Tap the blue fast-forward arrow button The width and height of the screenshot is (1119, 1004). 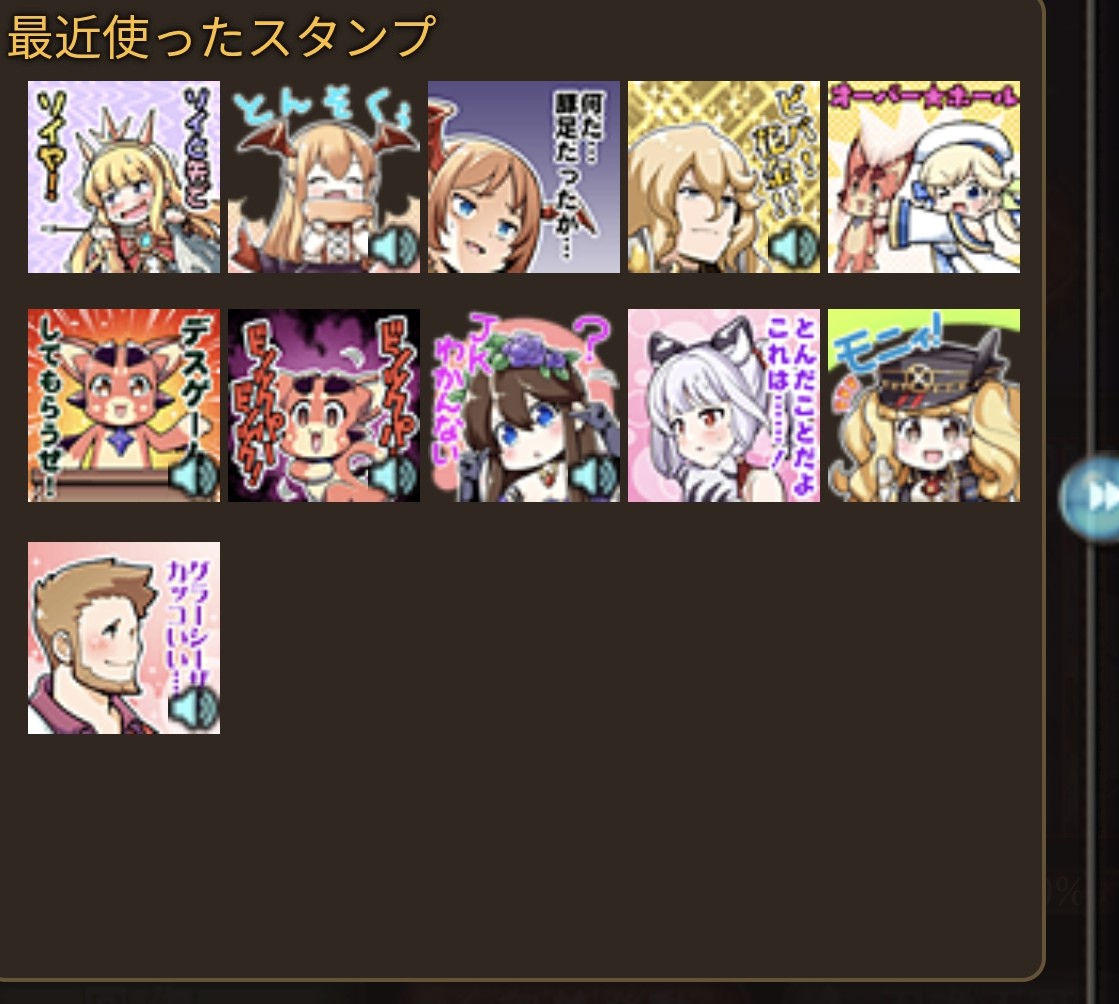(1090, 497)
